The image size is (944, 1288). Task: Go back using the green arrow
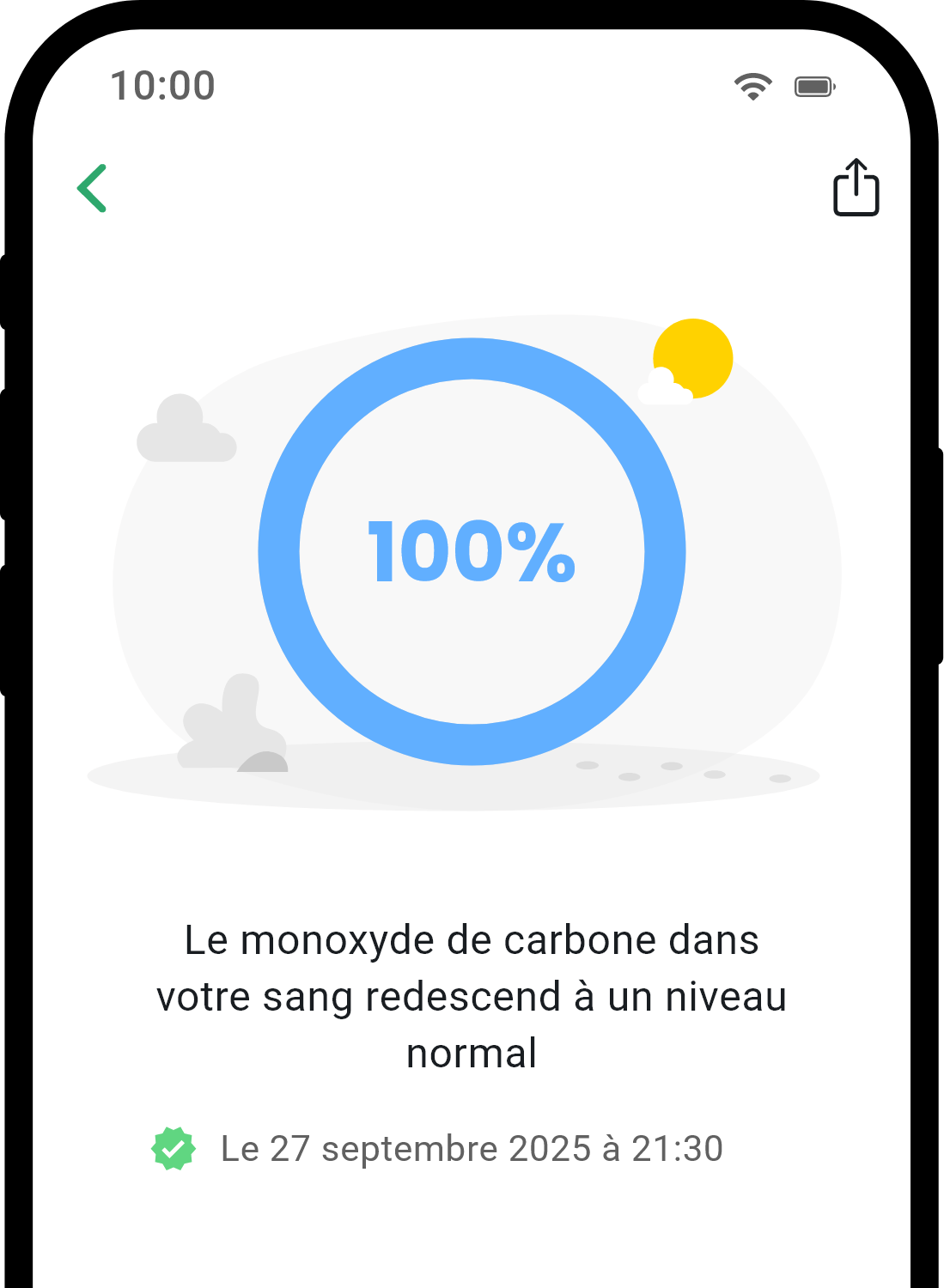pyautogui.click(x=92, y=188)
